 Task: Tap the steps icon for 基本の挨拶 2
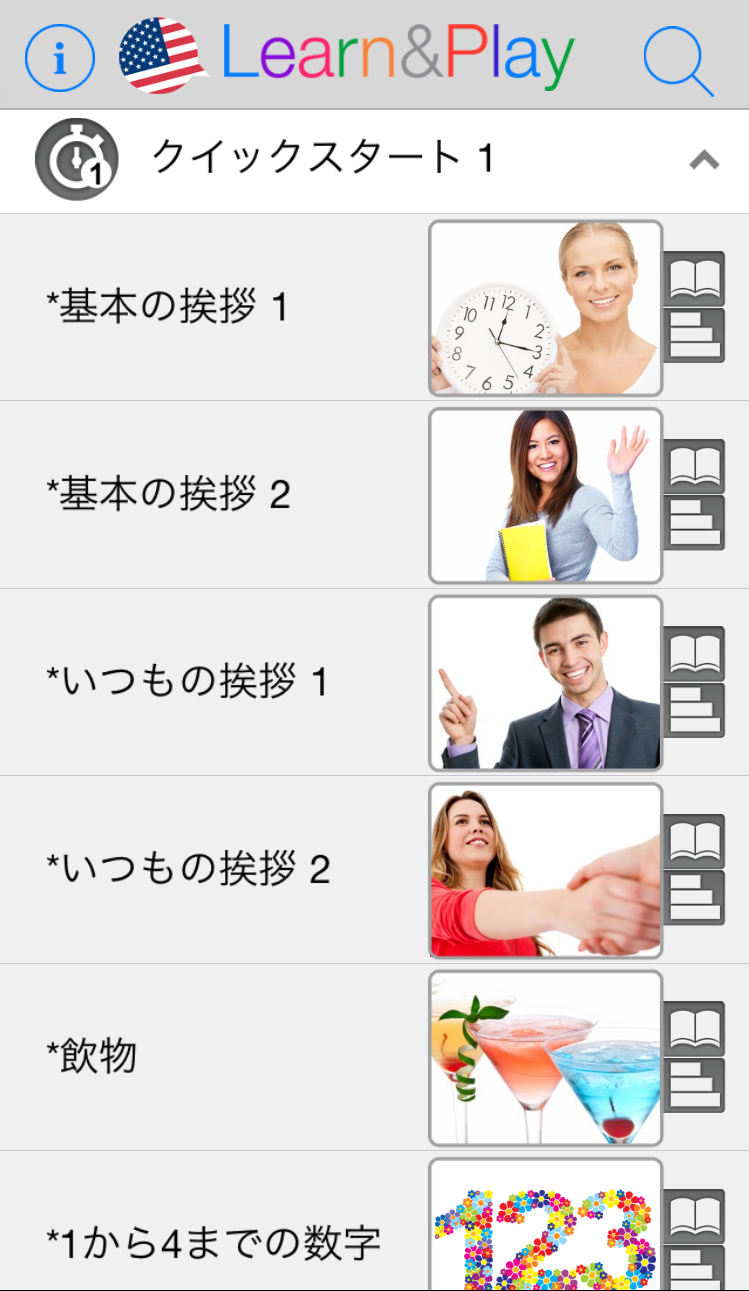694,523
